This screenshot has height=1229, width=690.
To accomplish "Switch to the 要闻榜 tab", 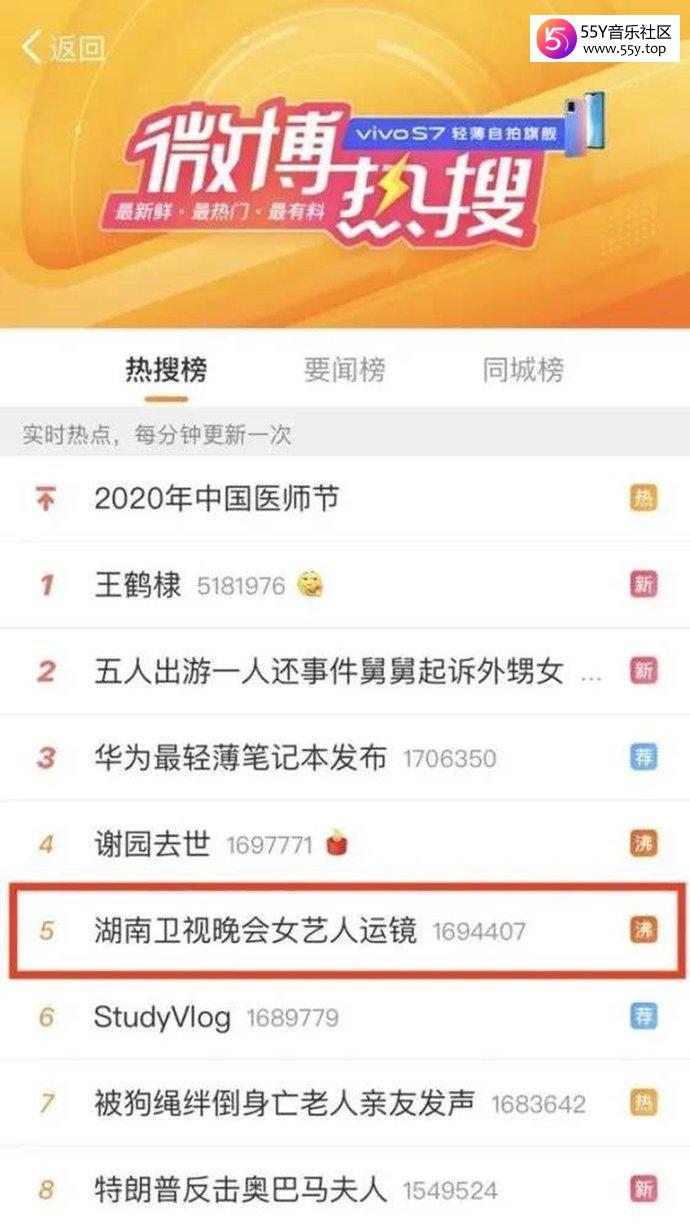I will point(344,370).
